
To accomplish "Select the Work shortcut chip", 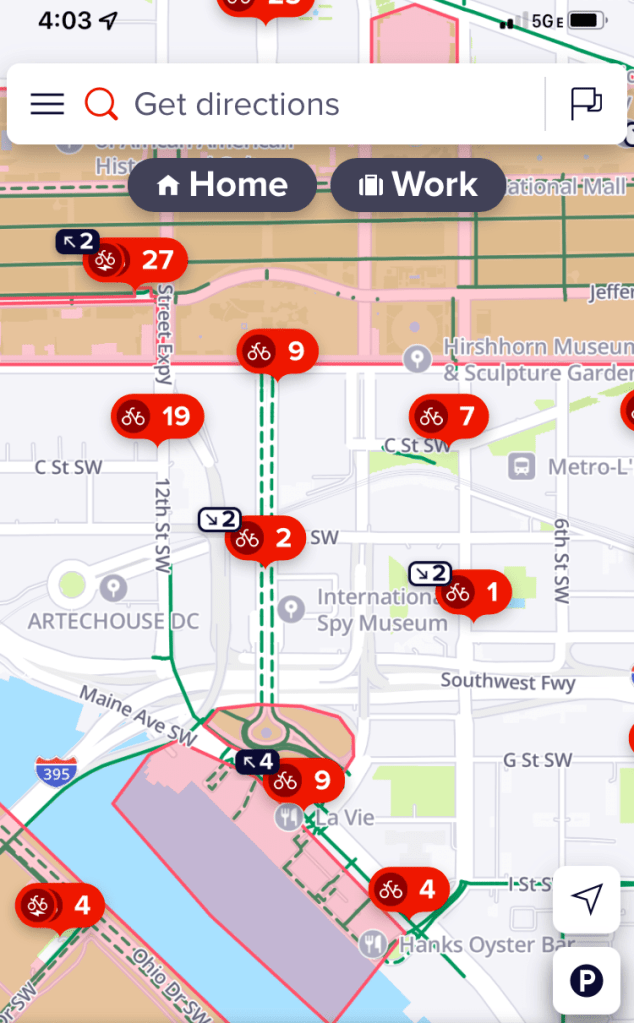I will [x=418, y=185].
